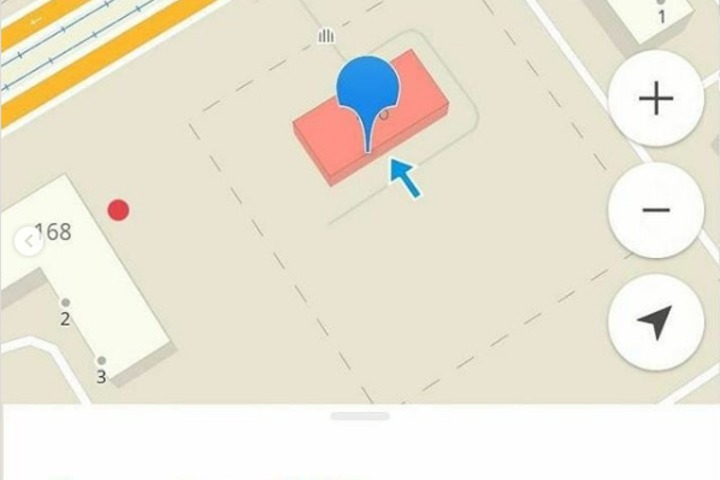Zoom out on the map
Viewport: 720px width, 480px height.
tap(656, 210)
